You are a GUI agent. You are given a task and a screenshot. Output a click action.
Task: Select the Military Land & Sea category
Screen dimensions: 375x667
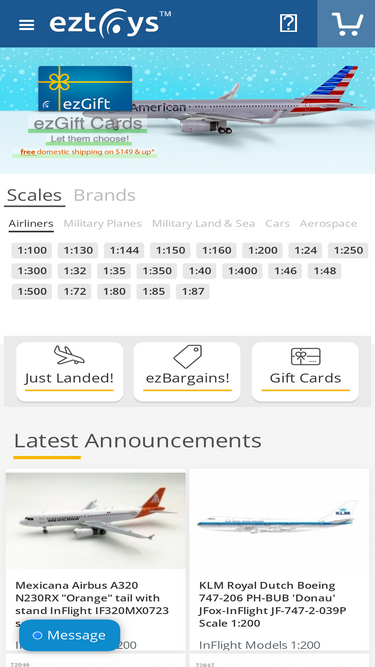(204, 223)
